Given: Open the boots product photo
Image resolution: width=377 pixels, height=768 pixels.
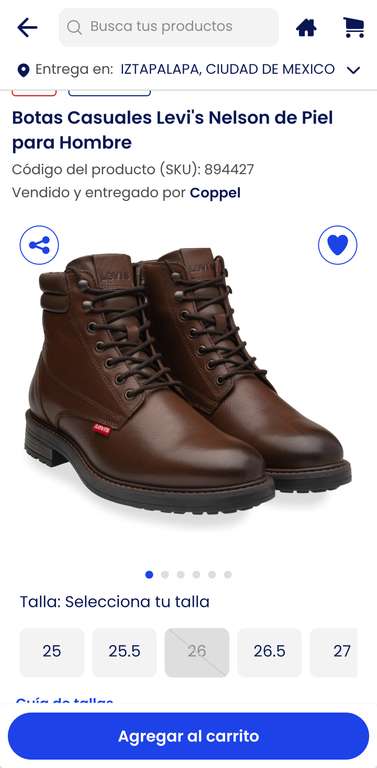Looking at the screenshot, I should [x=188, y=382].
